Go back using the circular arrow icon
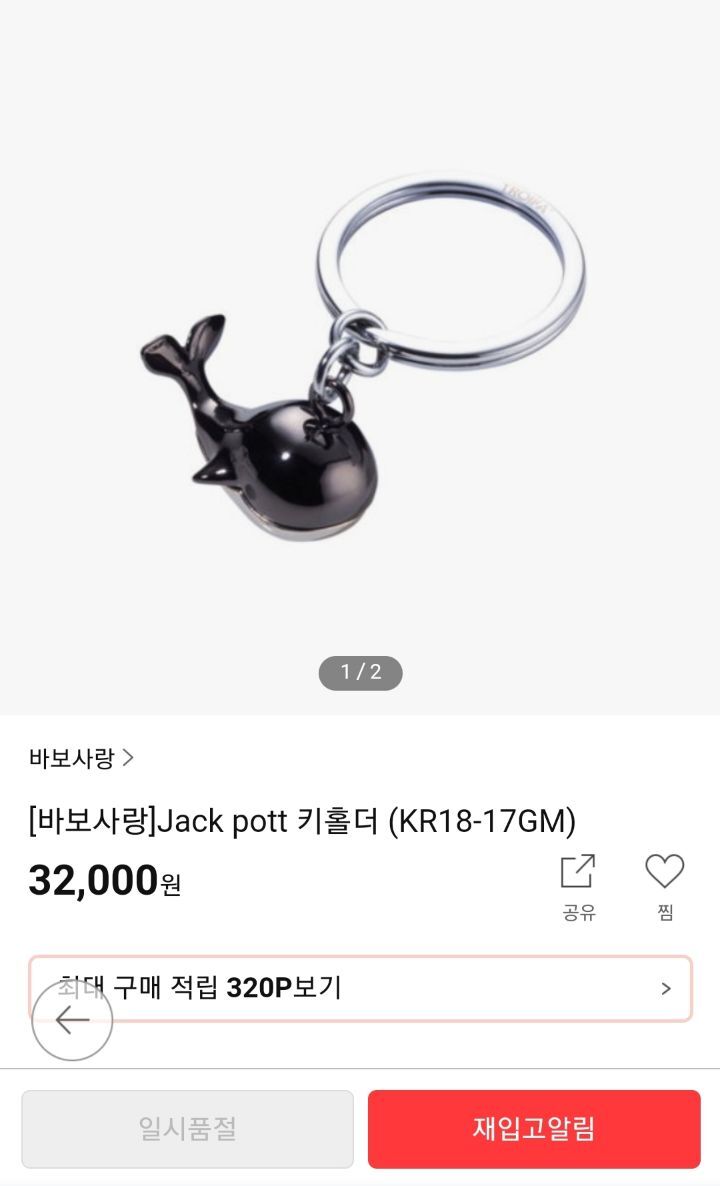Viewport: 720px width, 1186px height. (x=70, y=1022)
